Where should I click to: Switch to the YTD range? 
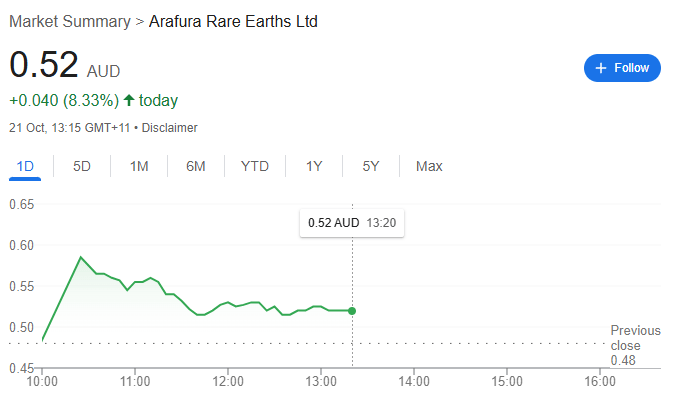point(254,166)
